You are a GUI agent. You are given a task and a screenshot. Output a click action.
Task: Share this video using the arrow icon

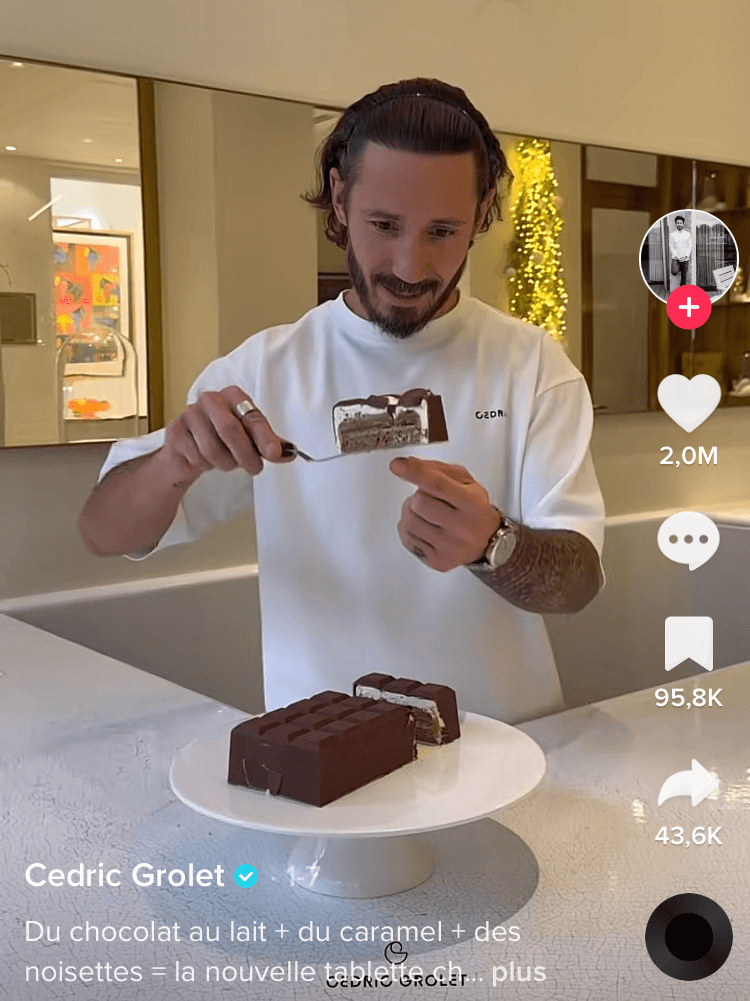coord(689,784)
